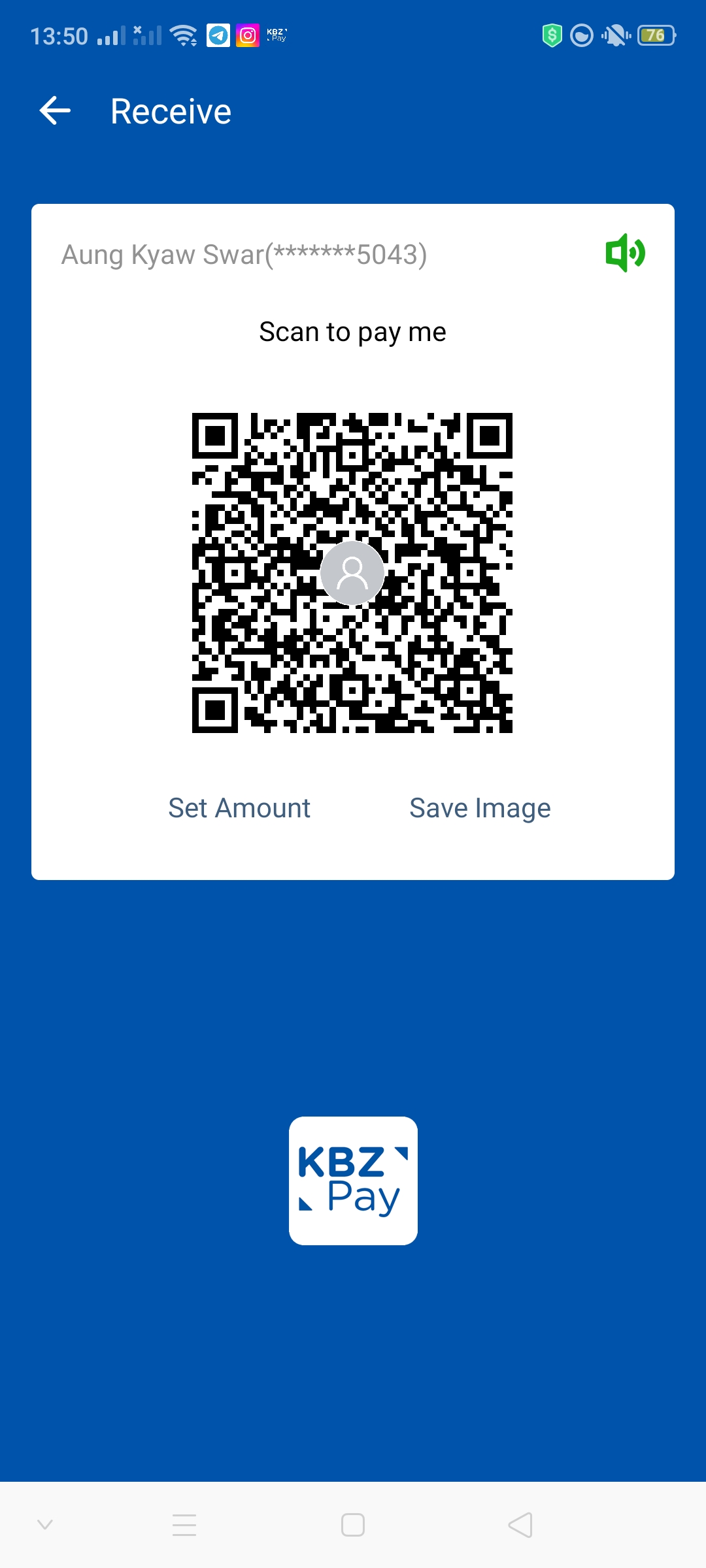Go back from the Receive screen

click(x=55, y=111)
